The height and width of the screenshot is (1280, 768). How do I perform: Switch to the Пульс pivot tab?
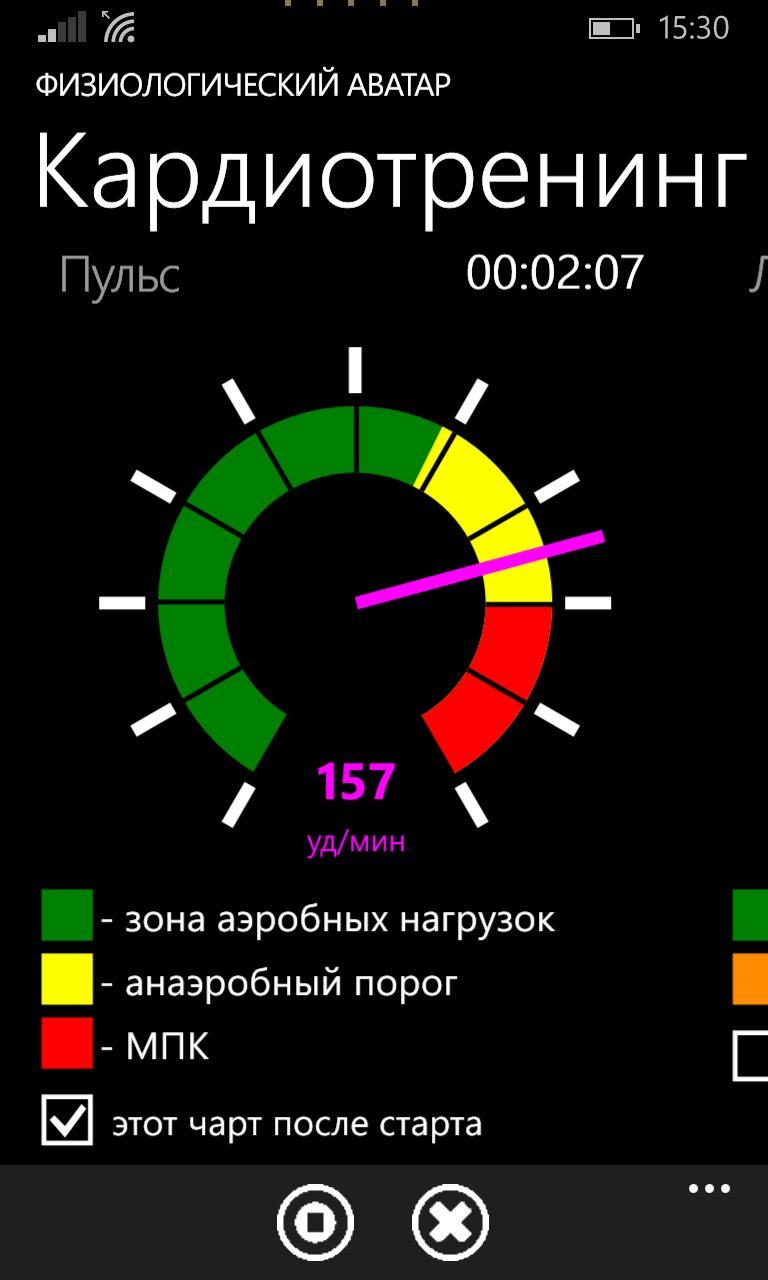click(120, 275)
